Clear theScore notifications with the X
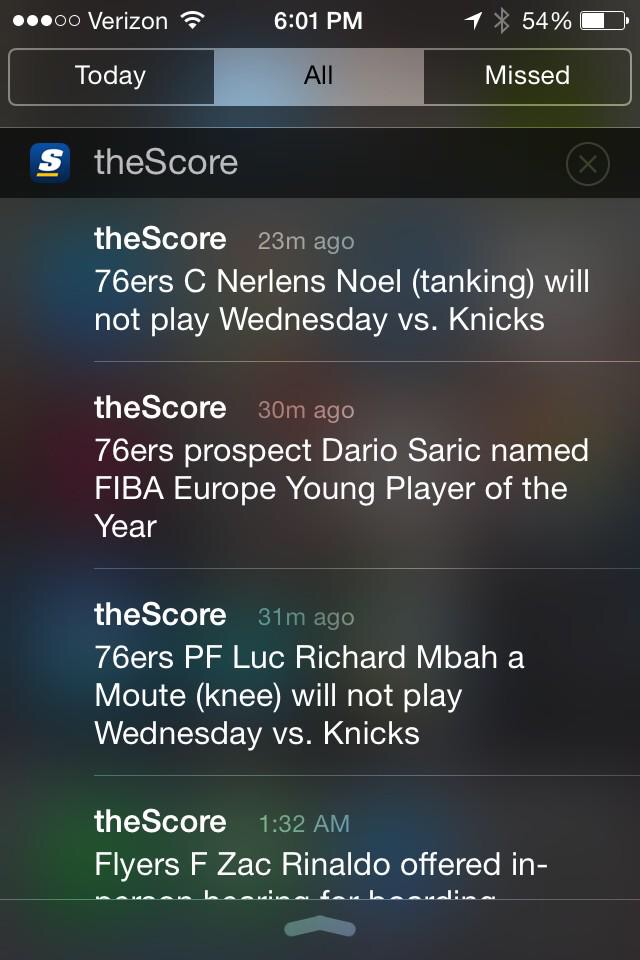This screenshot has height=960, width=640. pyautogui.click(x=587, y=164)
